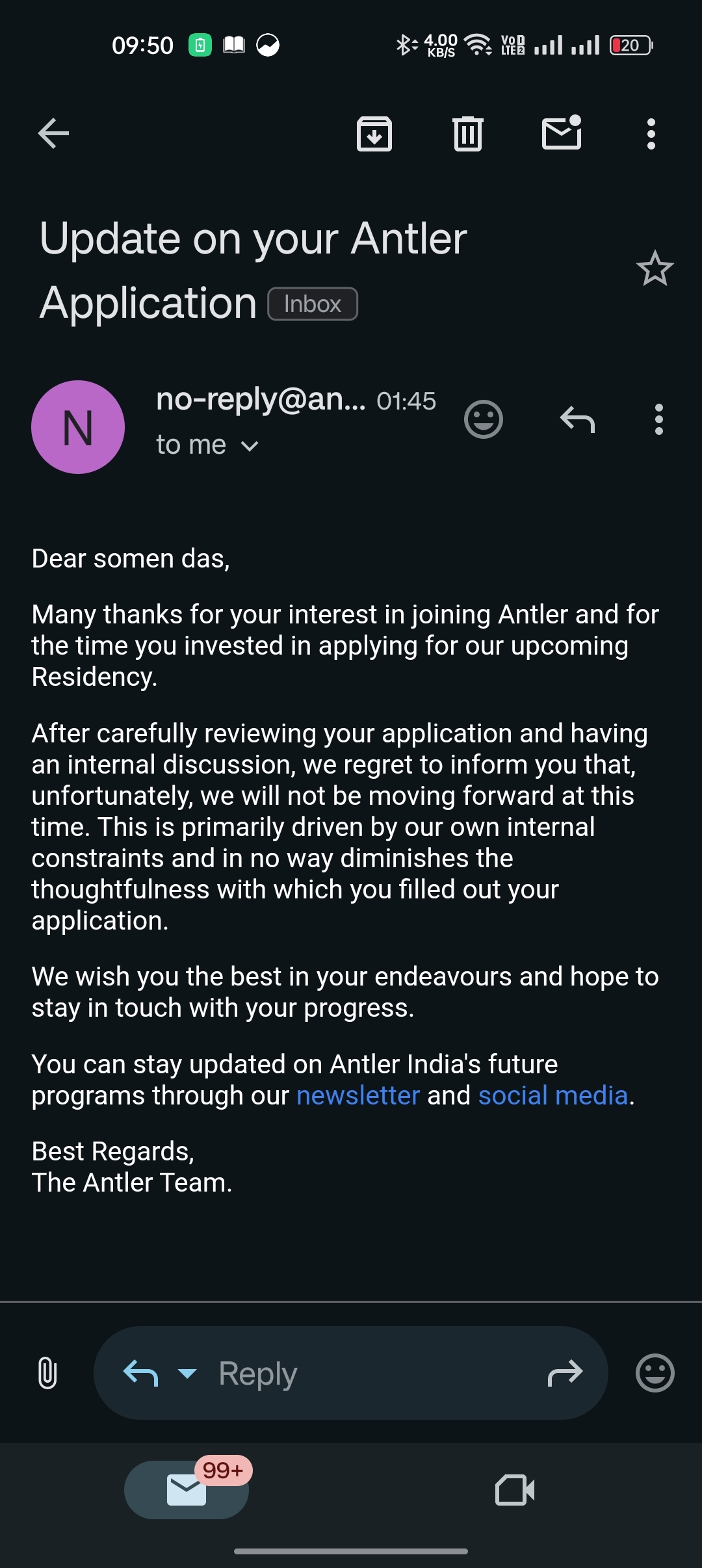The width and height of the screenshot is (702, 1568).
Task: Expand the 'to me' recipient details
Action: [250, 446]
